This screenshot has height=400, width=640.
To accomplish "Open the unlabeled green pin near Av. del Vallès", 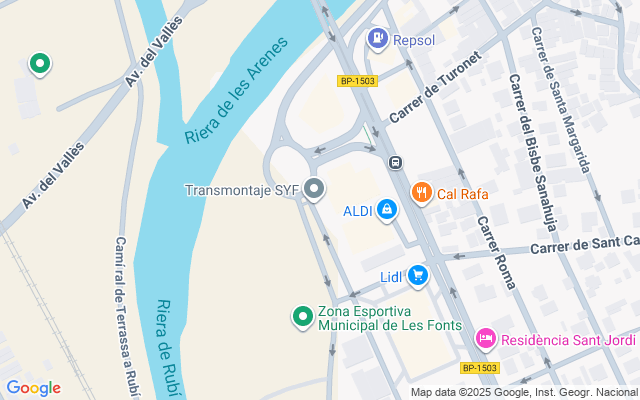I will coord(40,64).
